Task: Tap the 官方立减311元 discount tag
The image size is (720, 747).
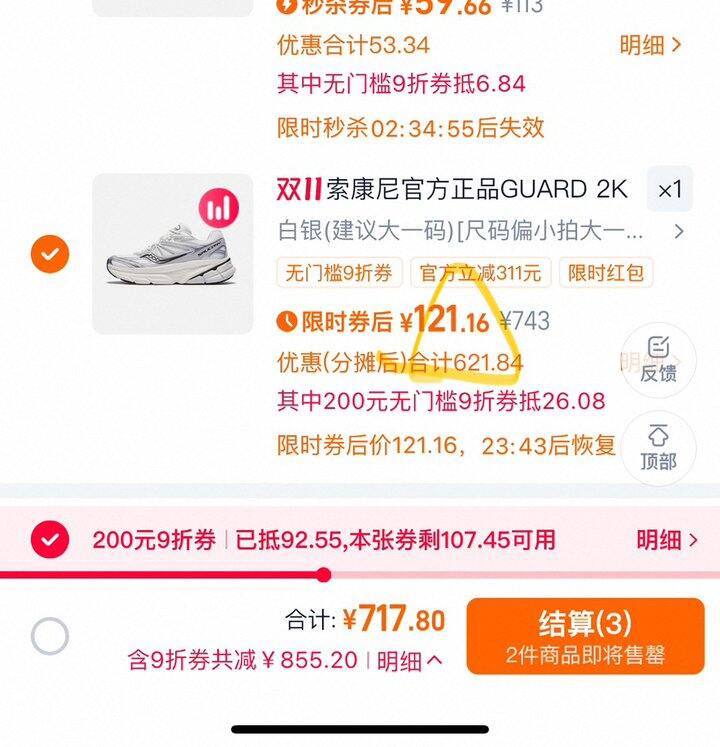Action: [x=480, y=272]
